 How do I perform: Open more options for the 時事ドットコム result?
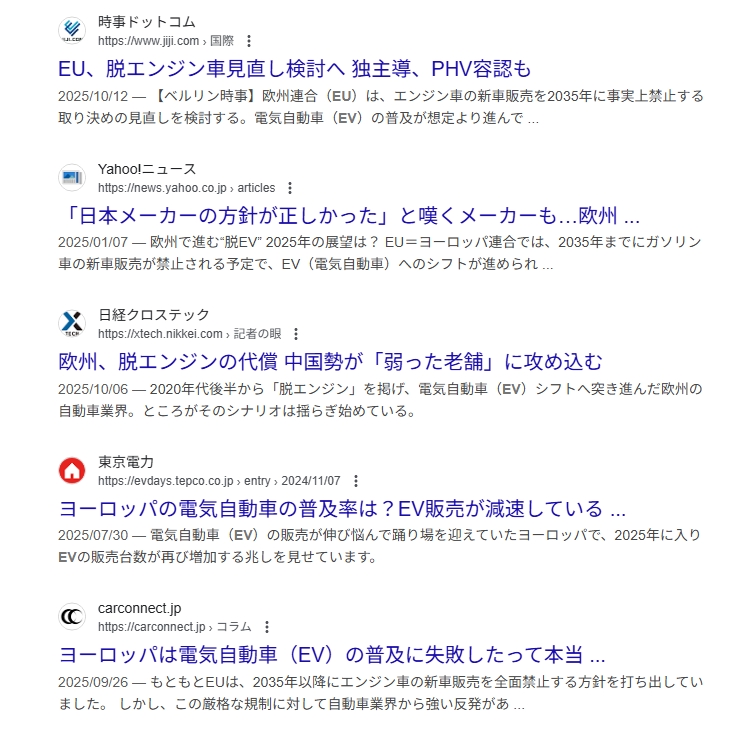pos(249,41)
